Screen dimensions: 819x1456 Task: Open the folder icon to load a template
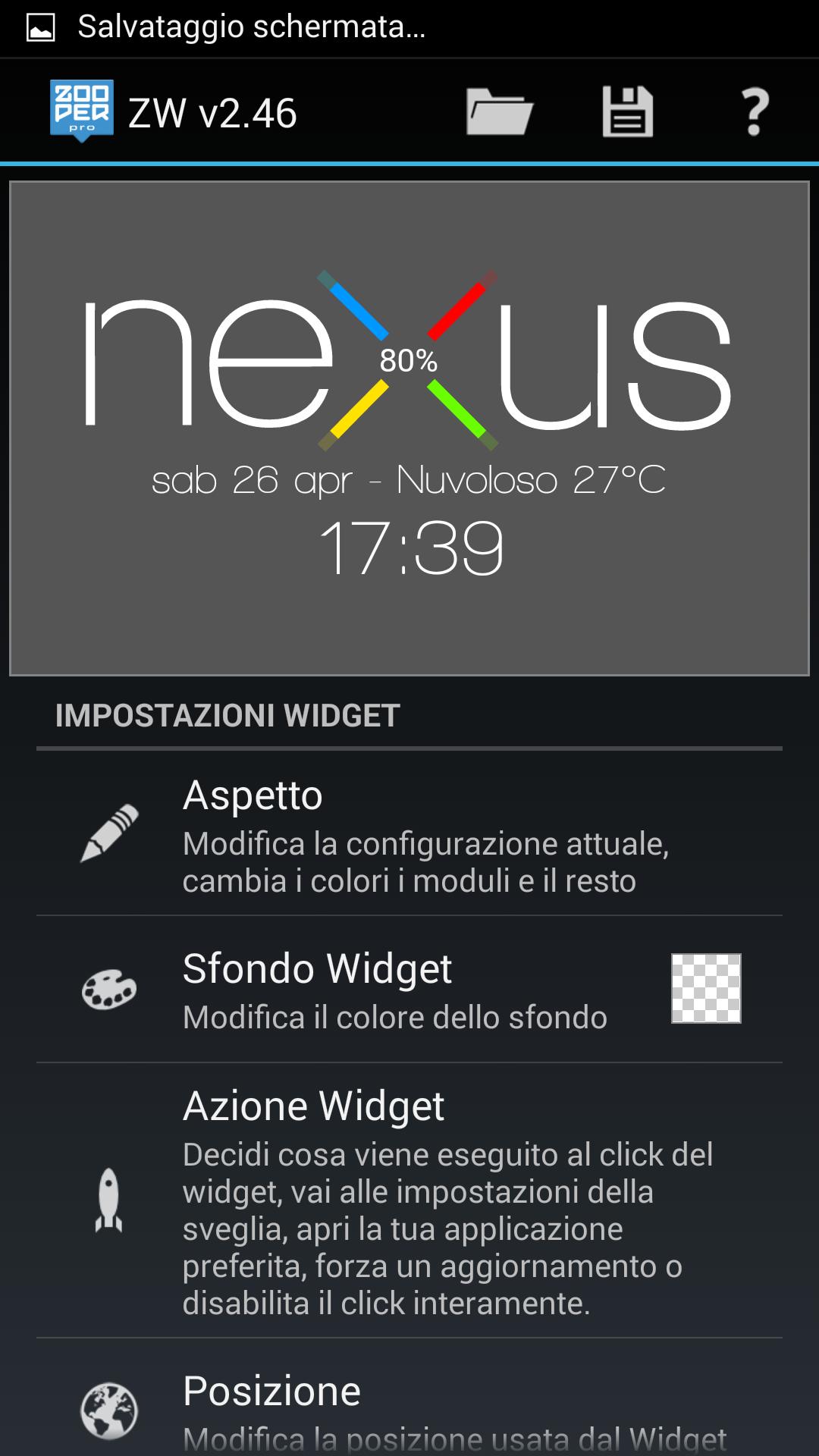[499, 112]
